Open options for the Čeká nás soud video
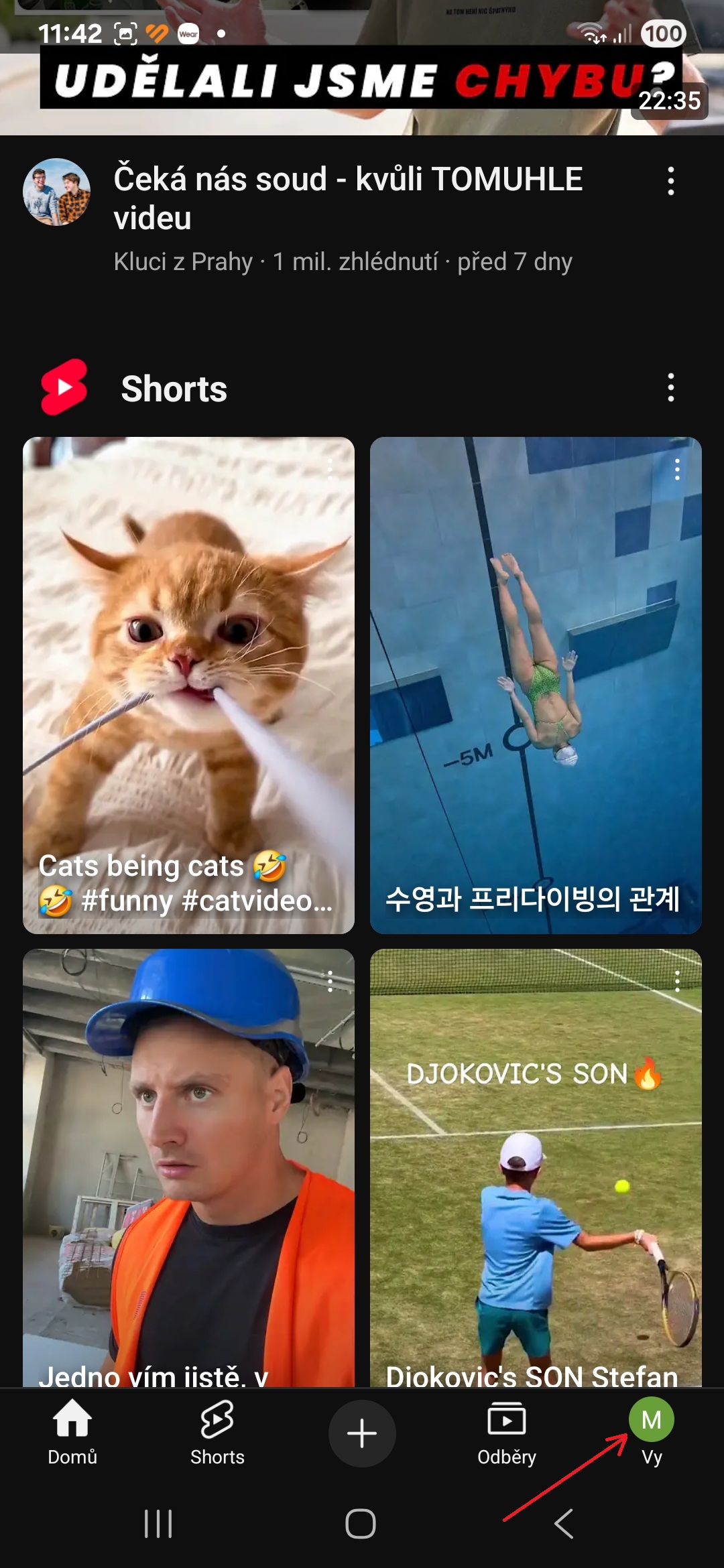724x1568 pixels. (670, 181)
